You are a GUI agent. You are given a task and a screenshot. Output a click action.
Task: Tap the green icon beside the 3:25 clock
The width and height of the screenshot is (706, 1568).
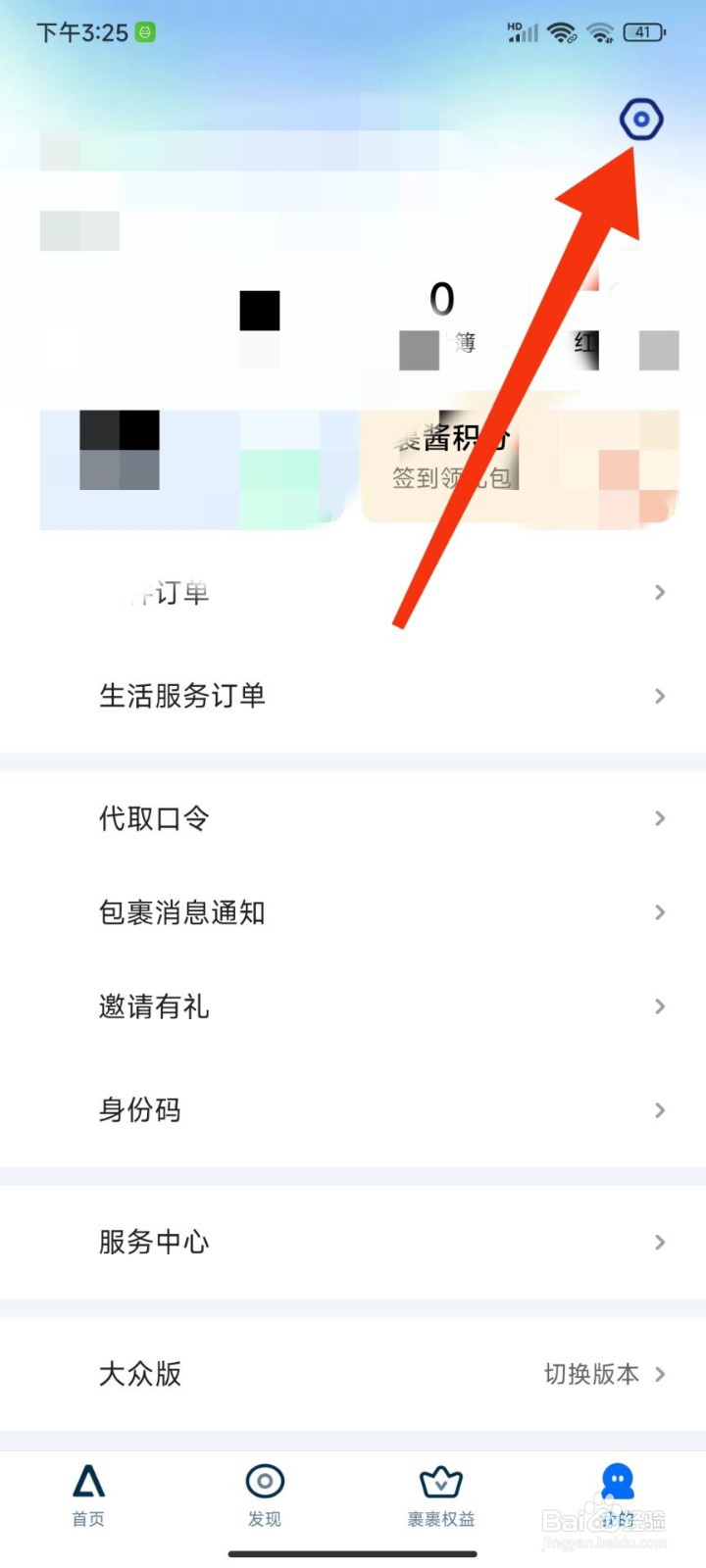145,31
